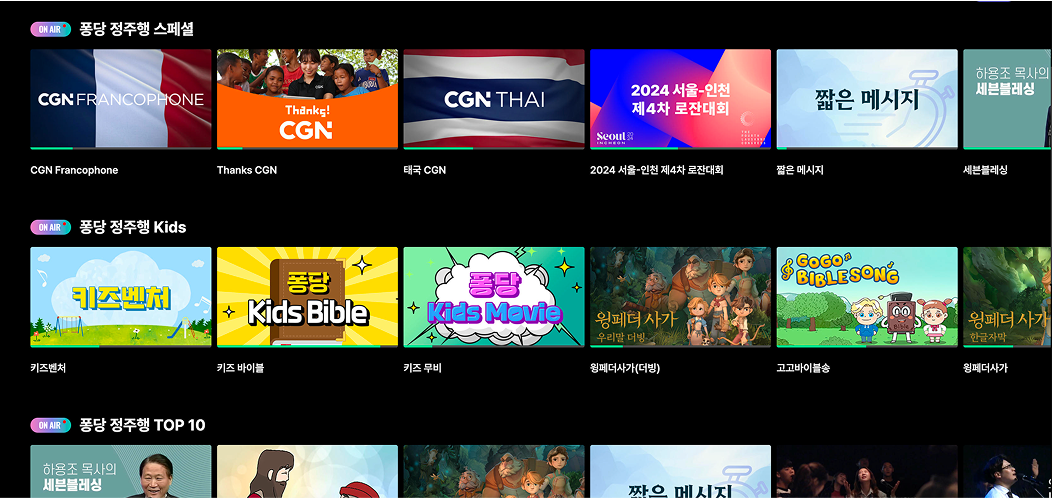This screenshot has height=498, width=1052.
Task: Open the 짧은 메시지 tile in TOP 10
Action: point(680,472)
